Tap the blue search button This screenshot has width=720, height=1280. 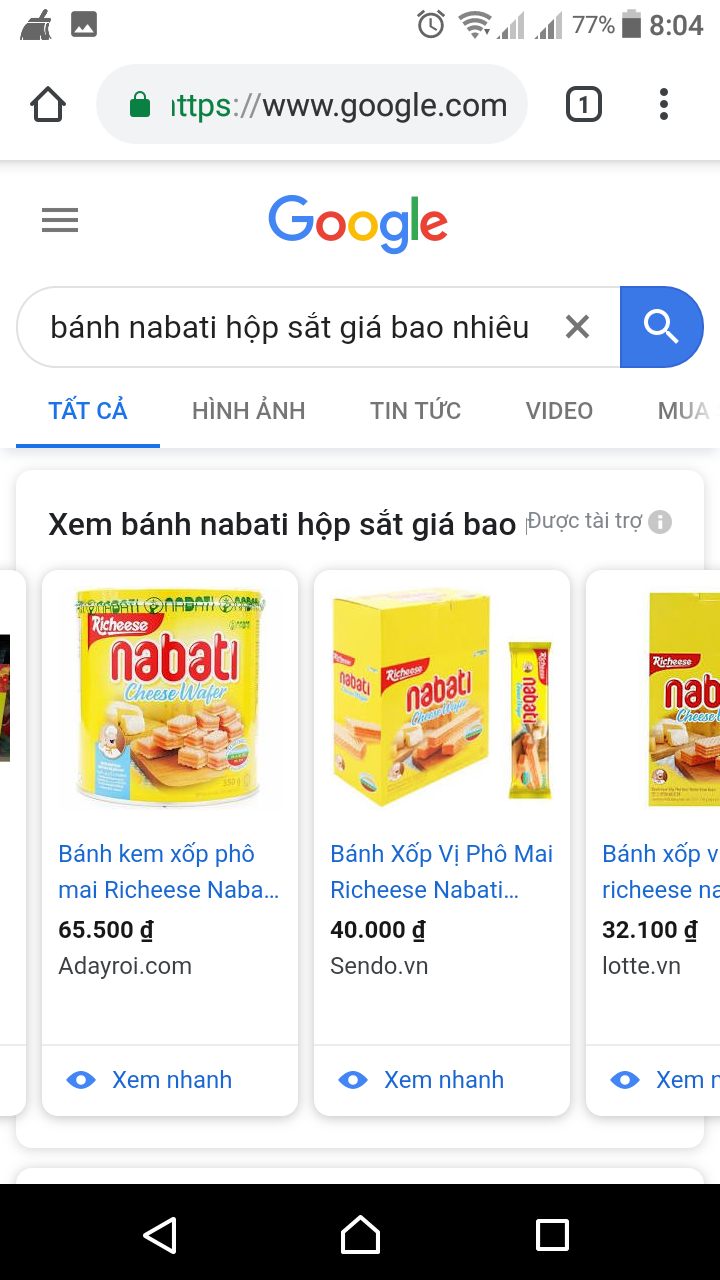point(661,327)
